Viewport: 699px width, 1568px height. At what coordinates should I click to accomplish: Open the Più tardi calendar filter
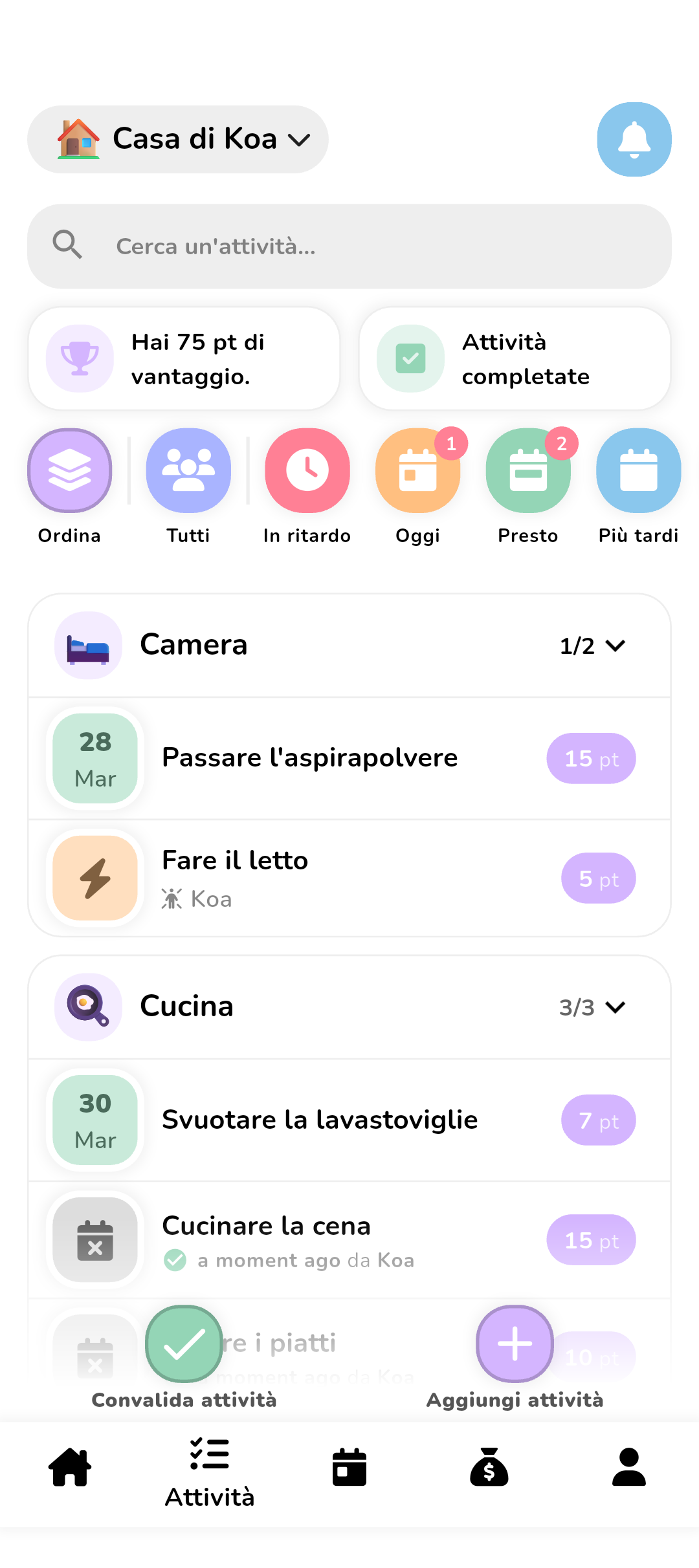pyautogui.click(x=638, y=471)
